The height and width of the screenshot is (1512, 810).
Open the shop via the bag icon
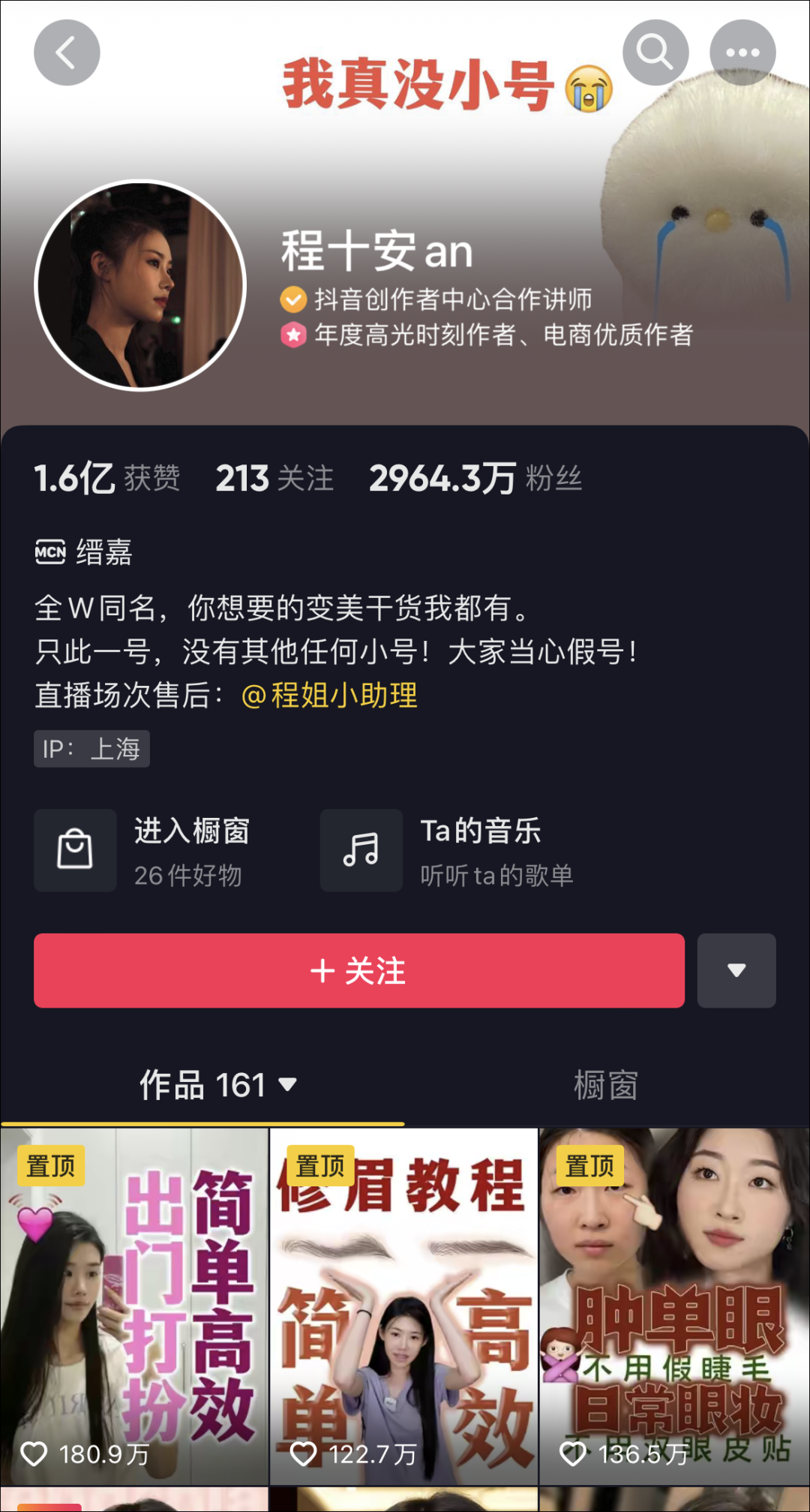pyautogui.click(x=75, y=850)
